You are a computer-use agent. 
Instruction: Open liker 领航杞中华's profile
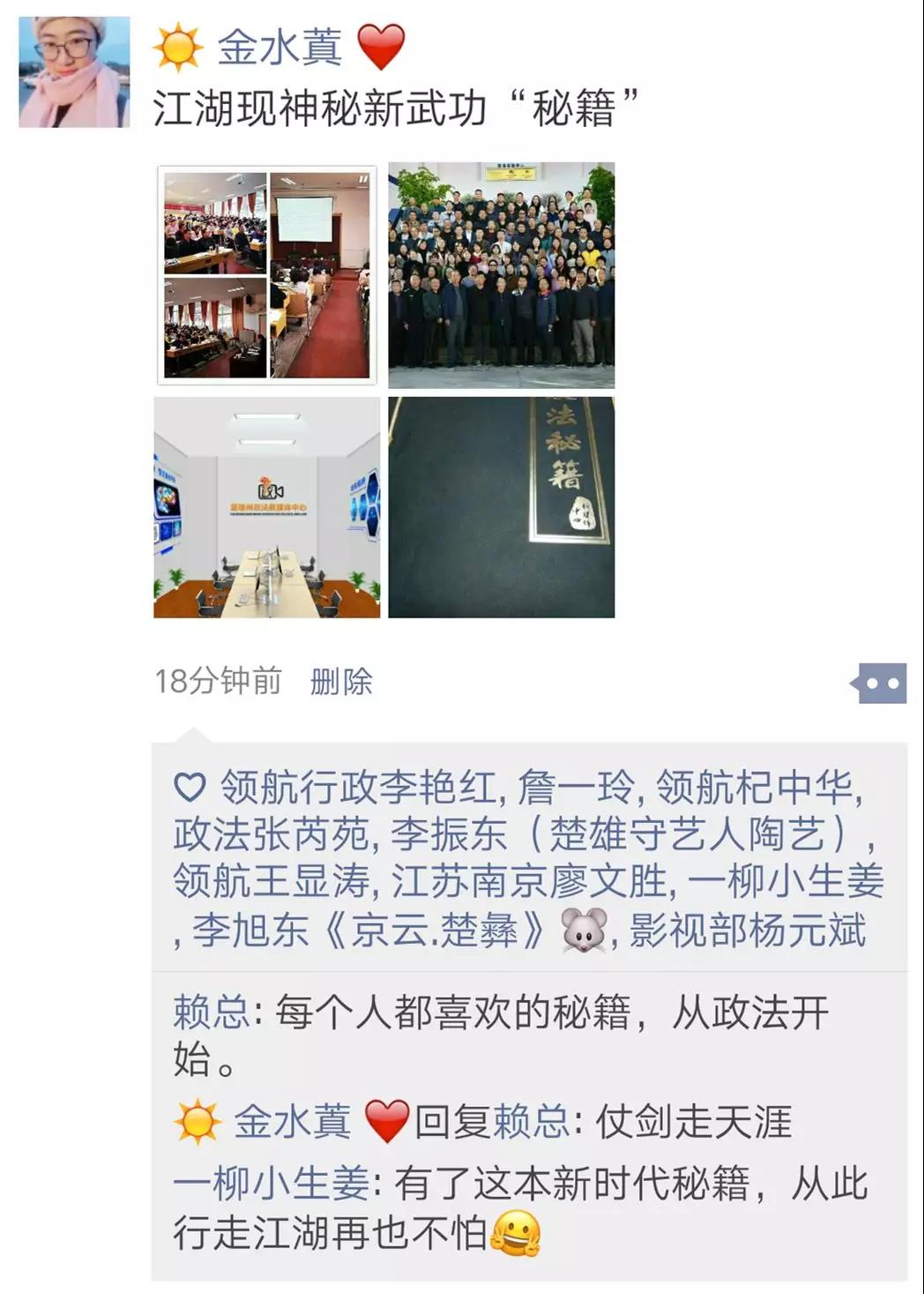pyautogui.click(x=755, y=788)
